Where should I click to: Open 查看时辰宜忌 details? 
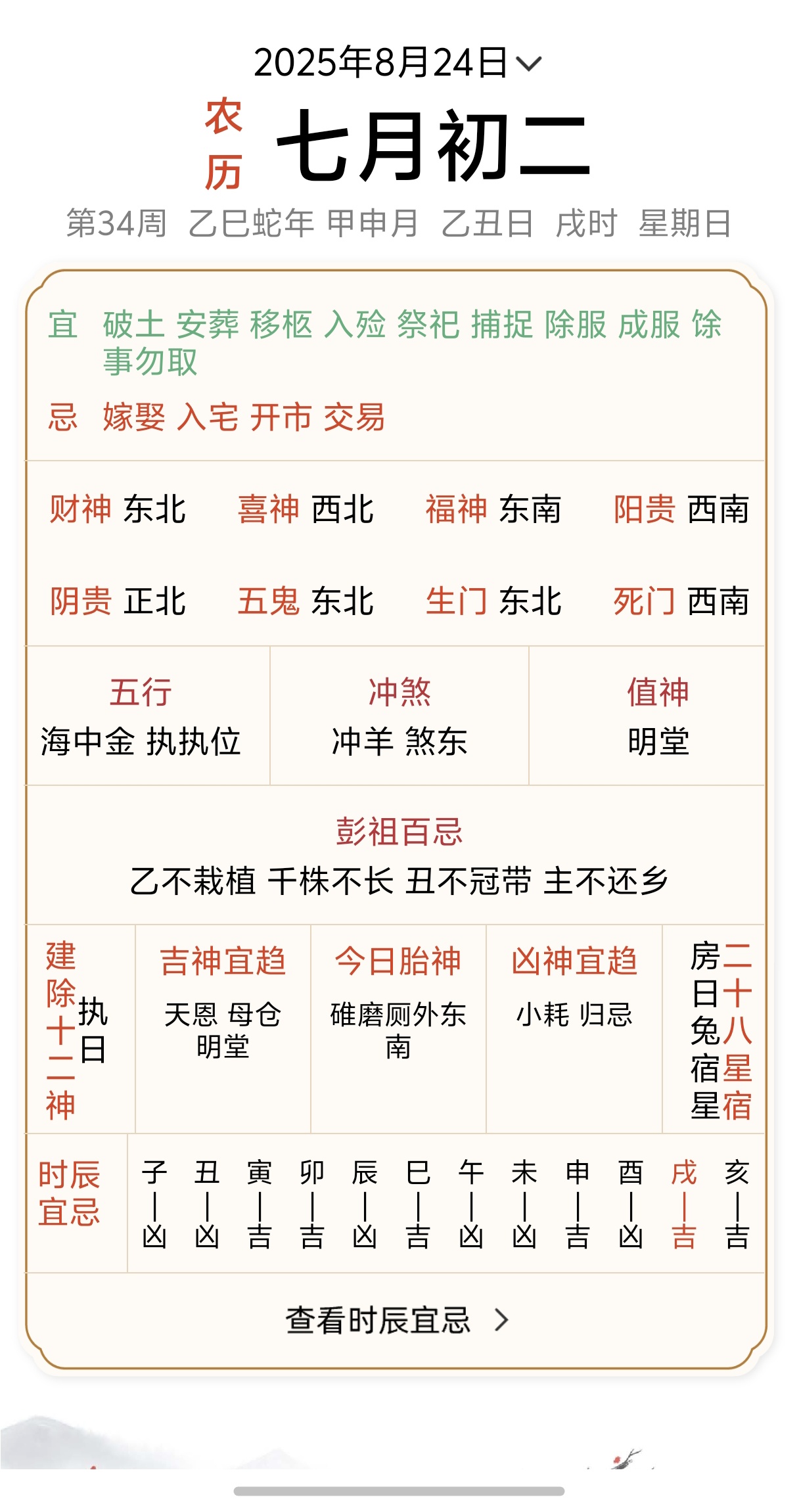(397, 1319)
